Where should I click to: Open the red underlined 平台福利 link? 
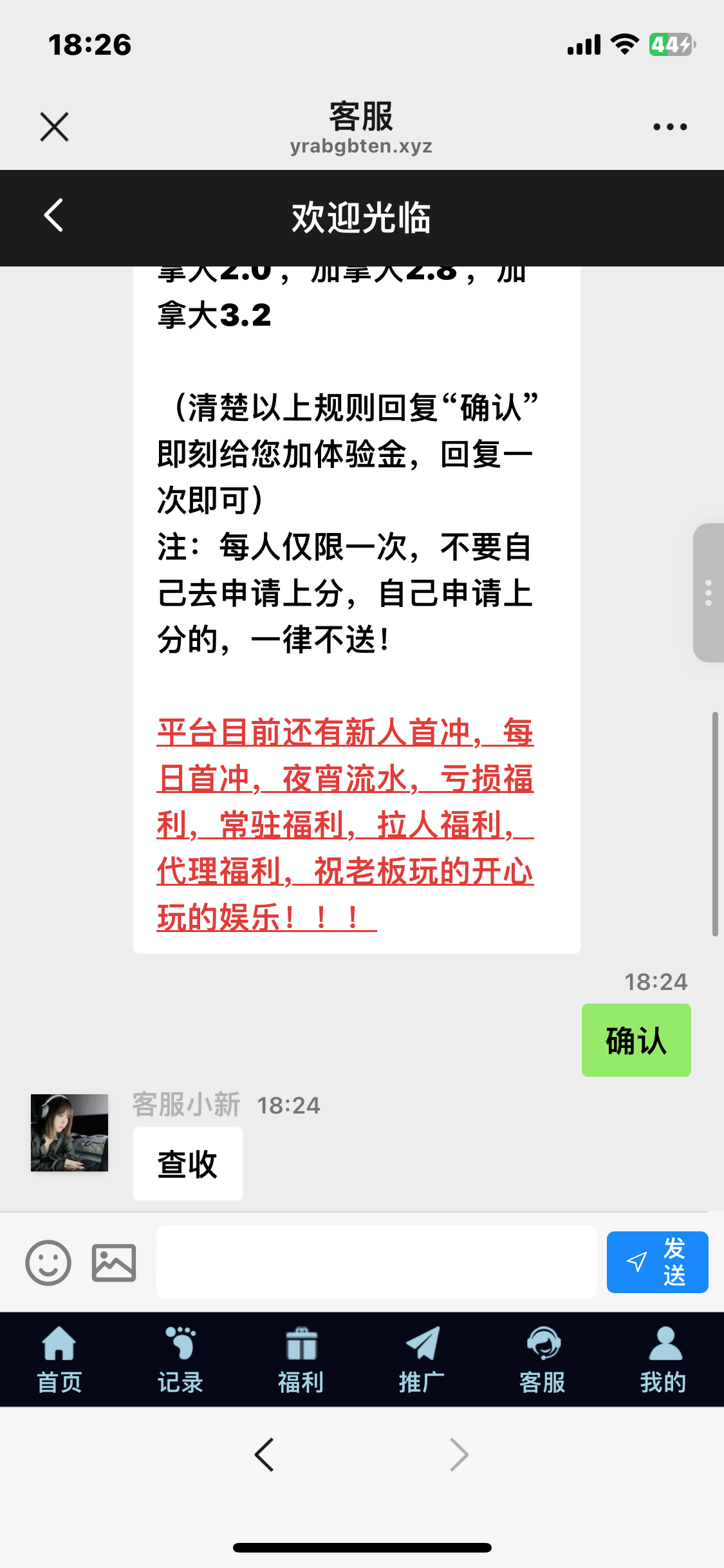coord(345,824)
